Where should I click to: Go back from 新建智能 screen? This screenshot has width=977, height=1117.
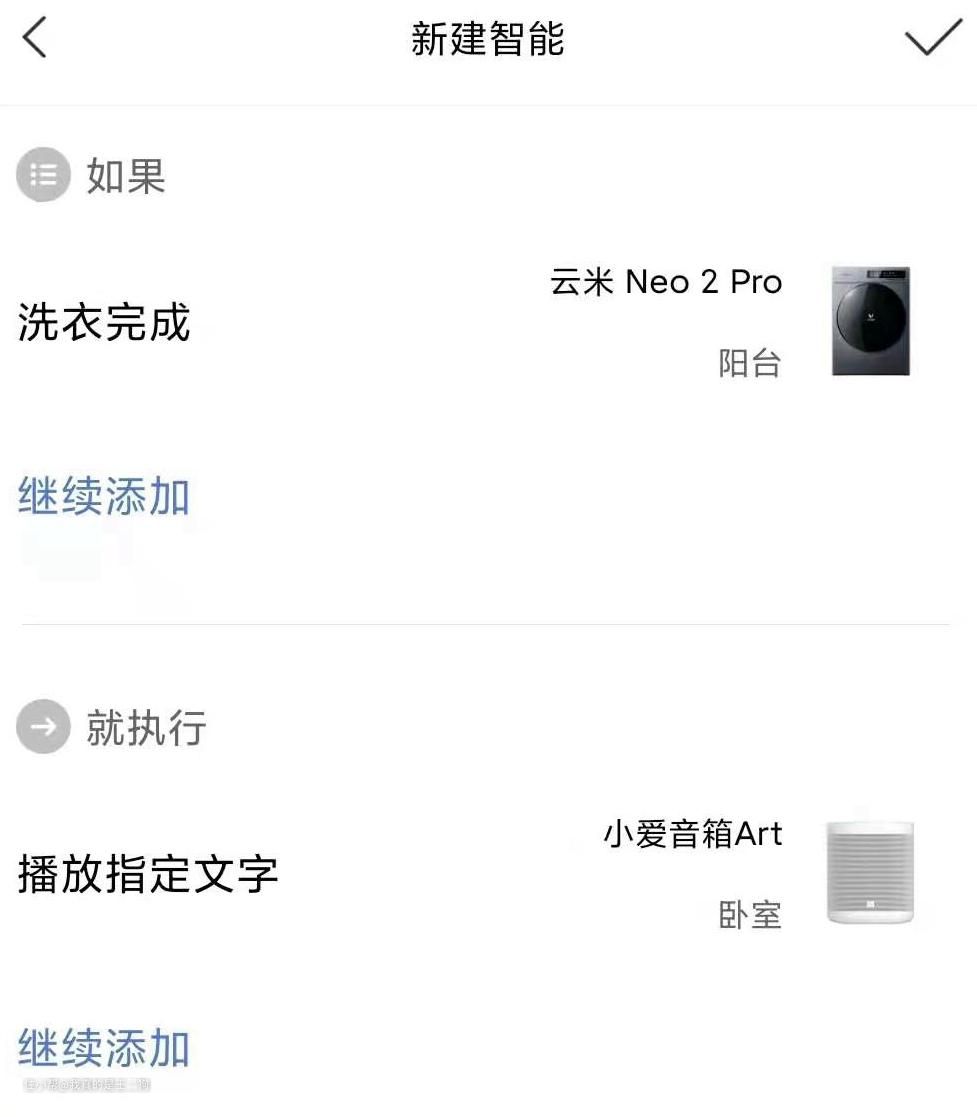pos(35,39)
